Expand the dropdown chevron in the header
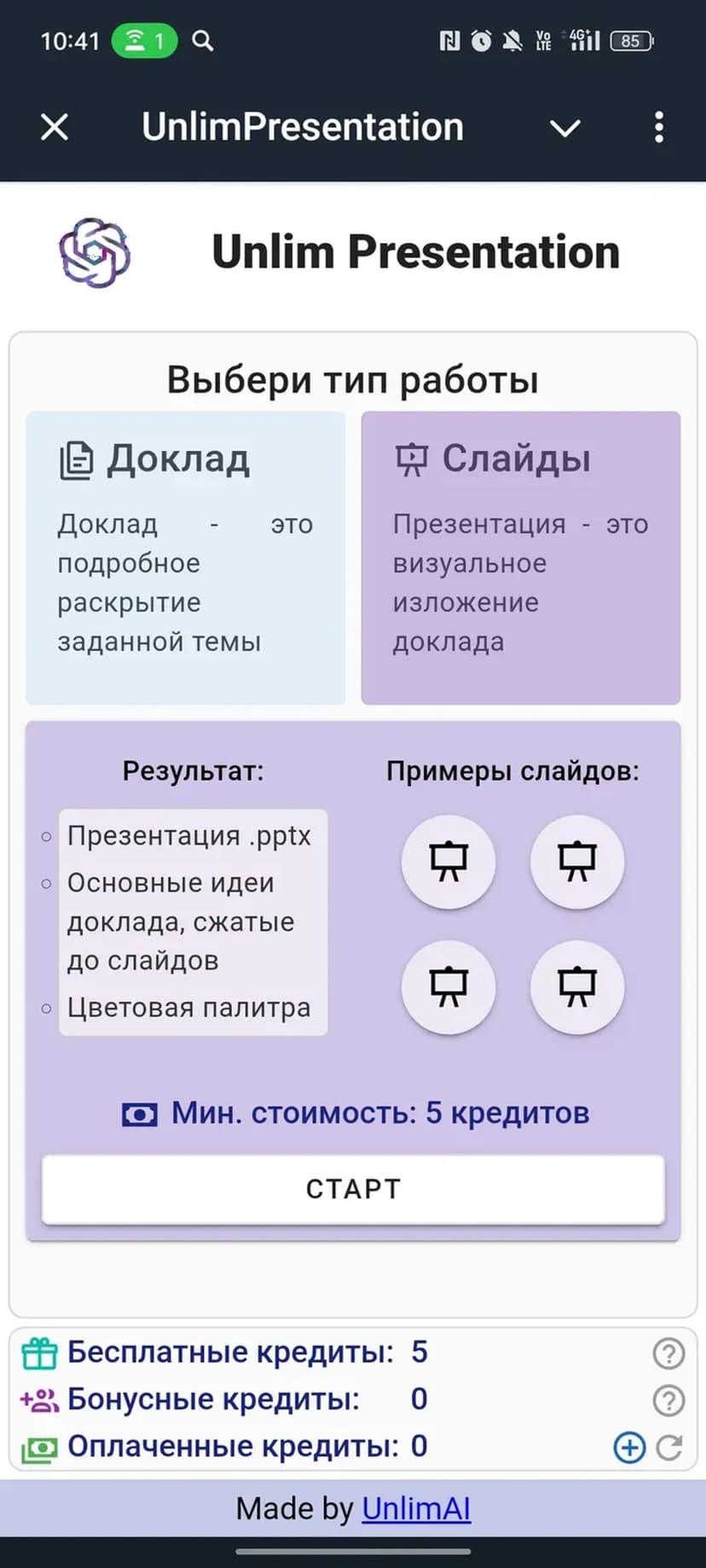This screenshot has height=1568, width=706. click(564, 129)
